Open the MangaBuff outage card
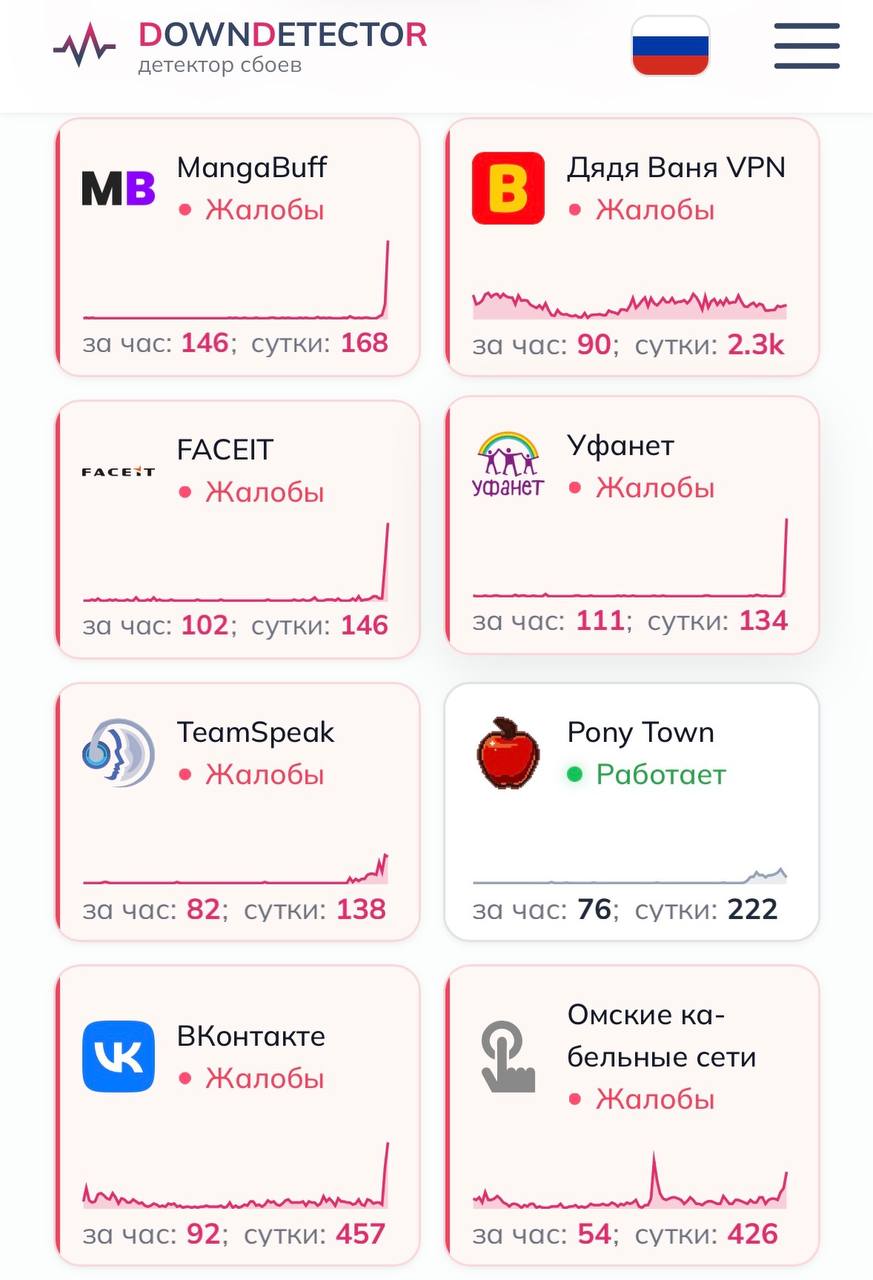Image resolution: width=873 pixels, height=1280 pixels. 238,247
